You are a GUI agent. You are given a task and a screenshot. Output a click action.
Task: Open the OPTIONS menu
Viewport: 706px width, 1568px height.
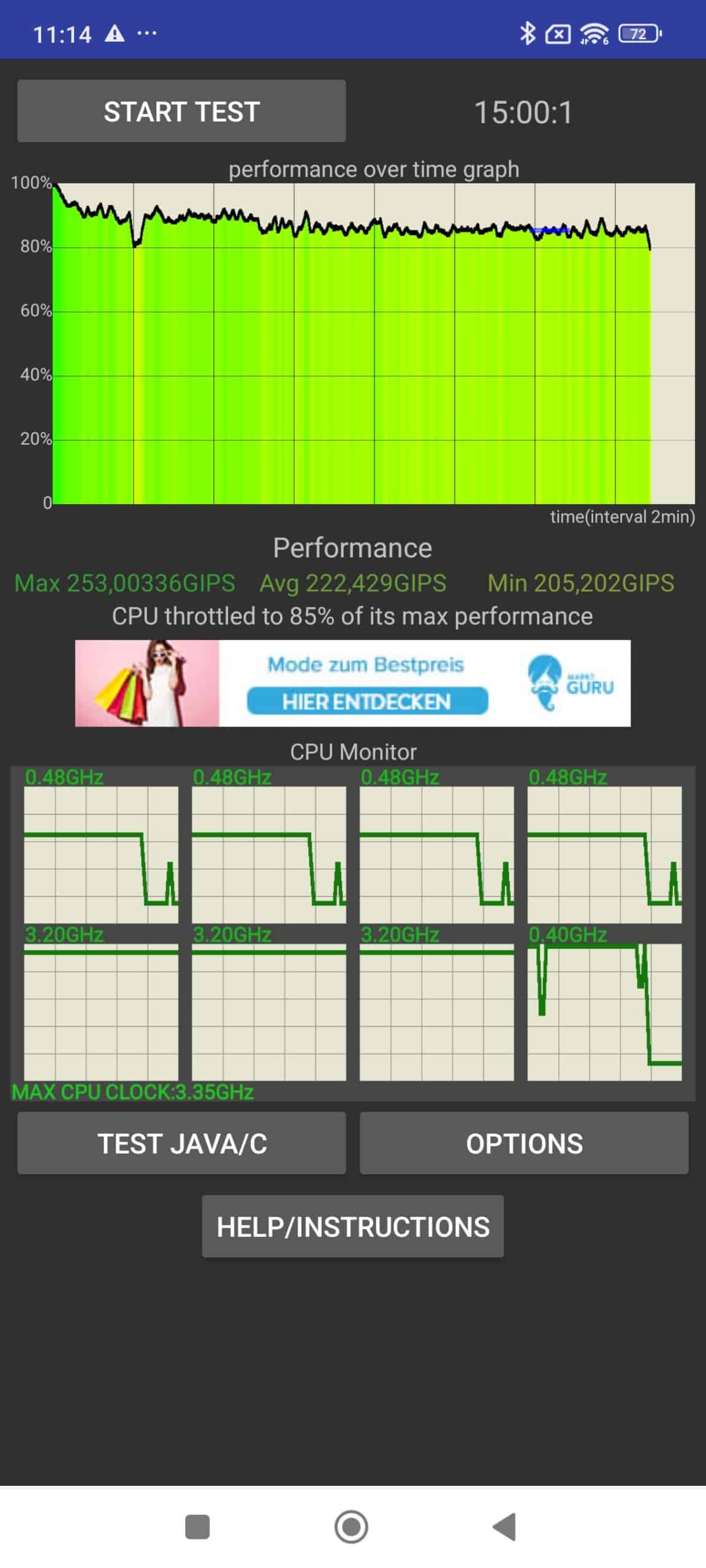tap(524, 1143)
